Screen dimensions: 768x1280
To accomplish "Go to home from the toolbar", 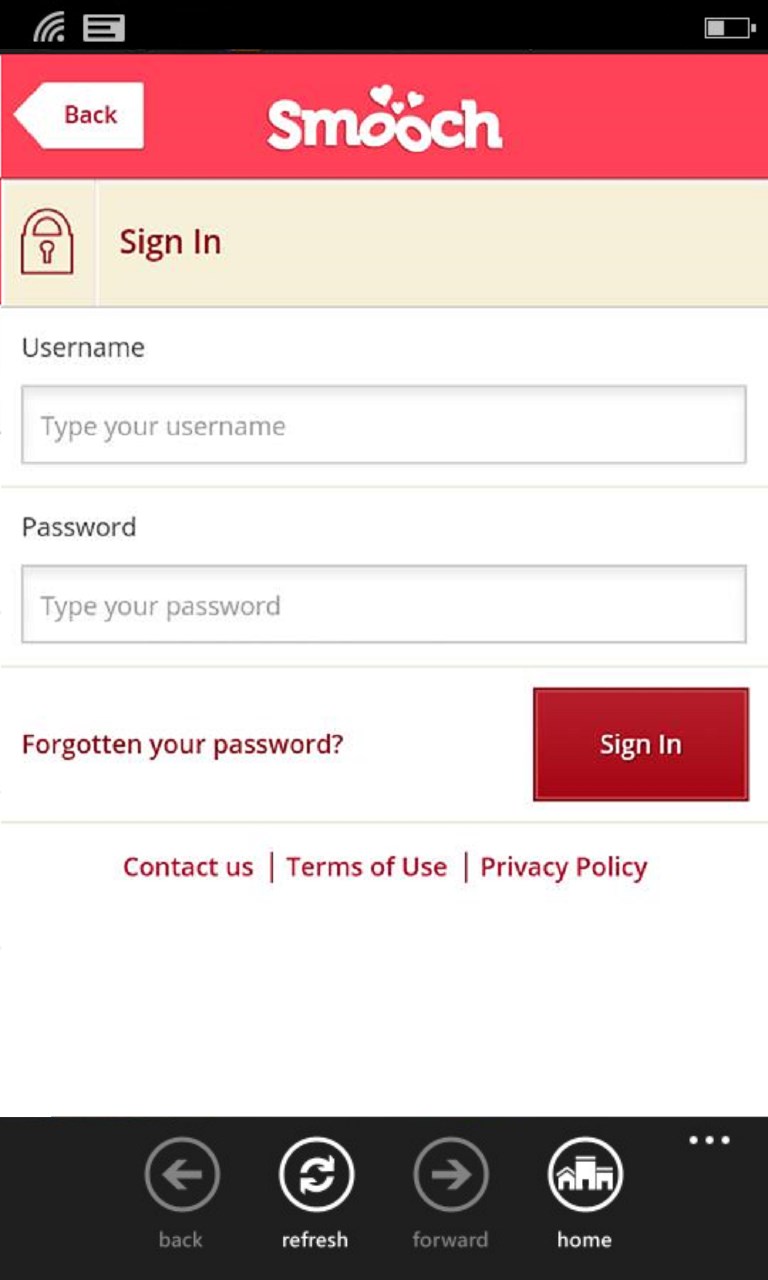I will [585, 1175].
